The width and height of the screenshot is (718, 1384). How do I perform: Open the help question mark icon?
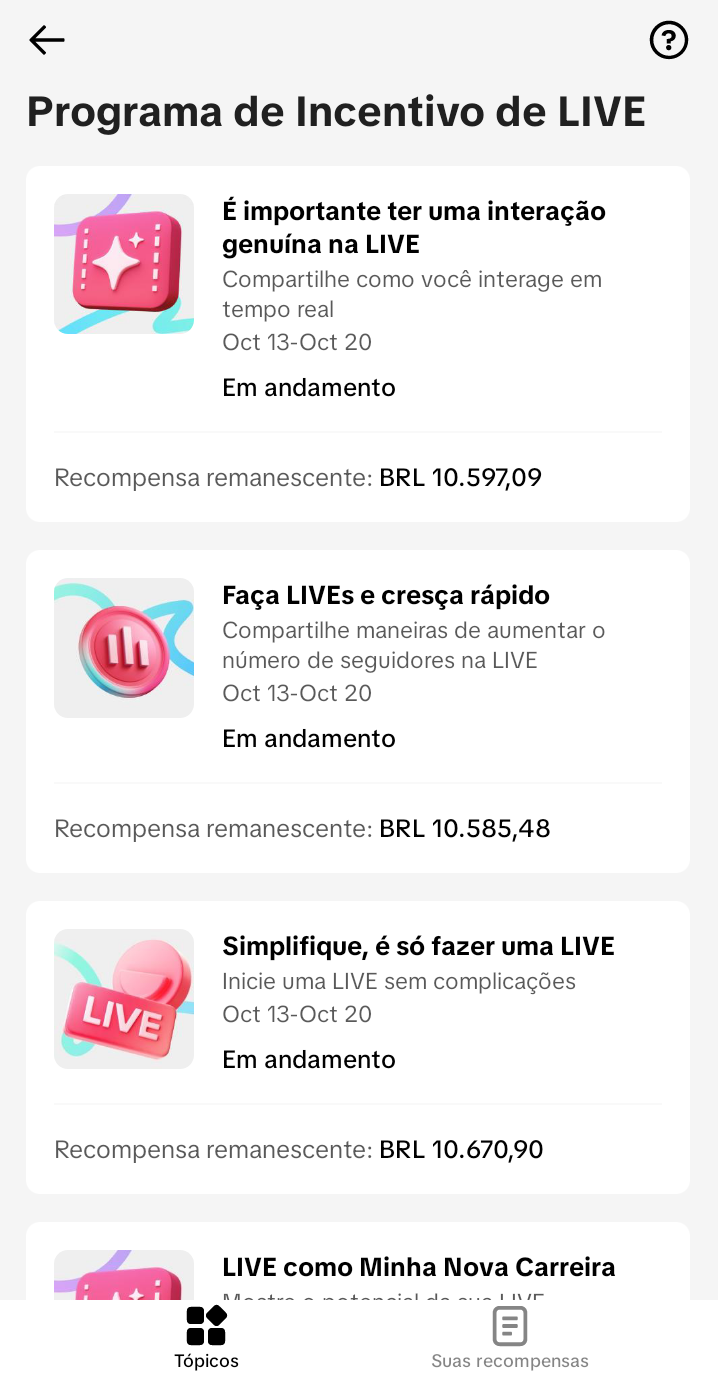point(668,41)
